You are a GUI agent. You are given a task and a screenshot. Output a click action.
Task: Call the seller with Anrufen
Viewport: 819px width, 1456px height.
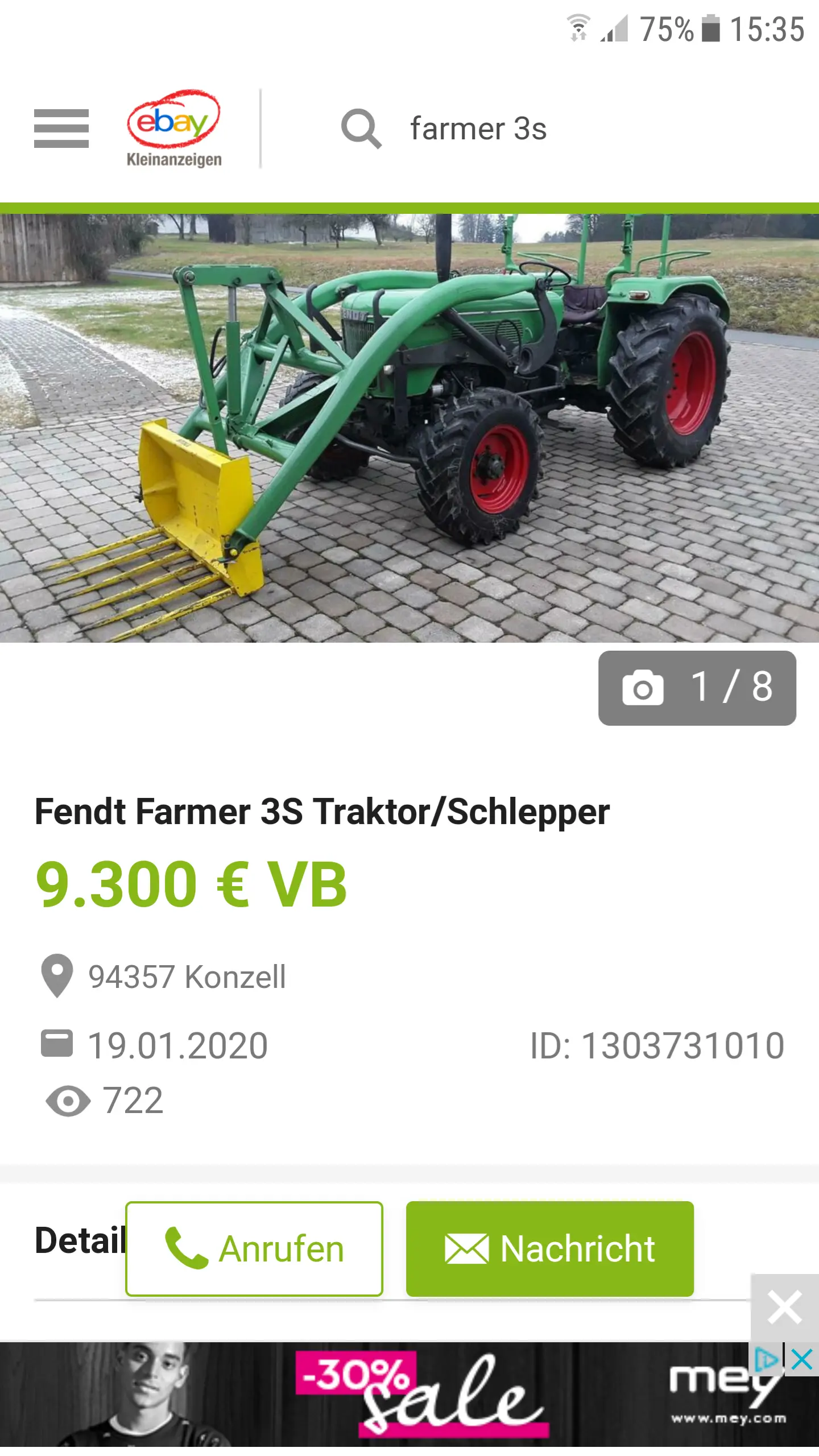coord(254,1249)
